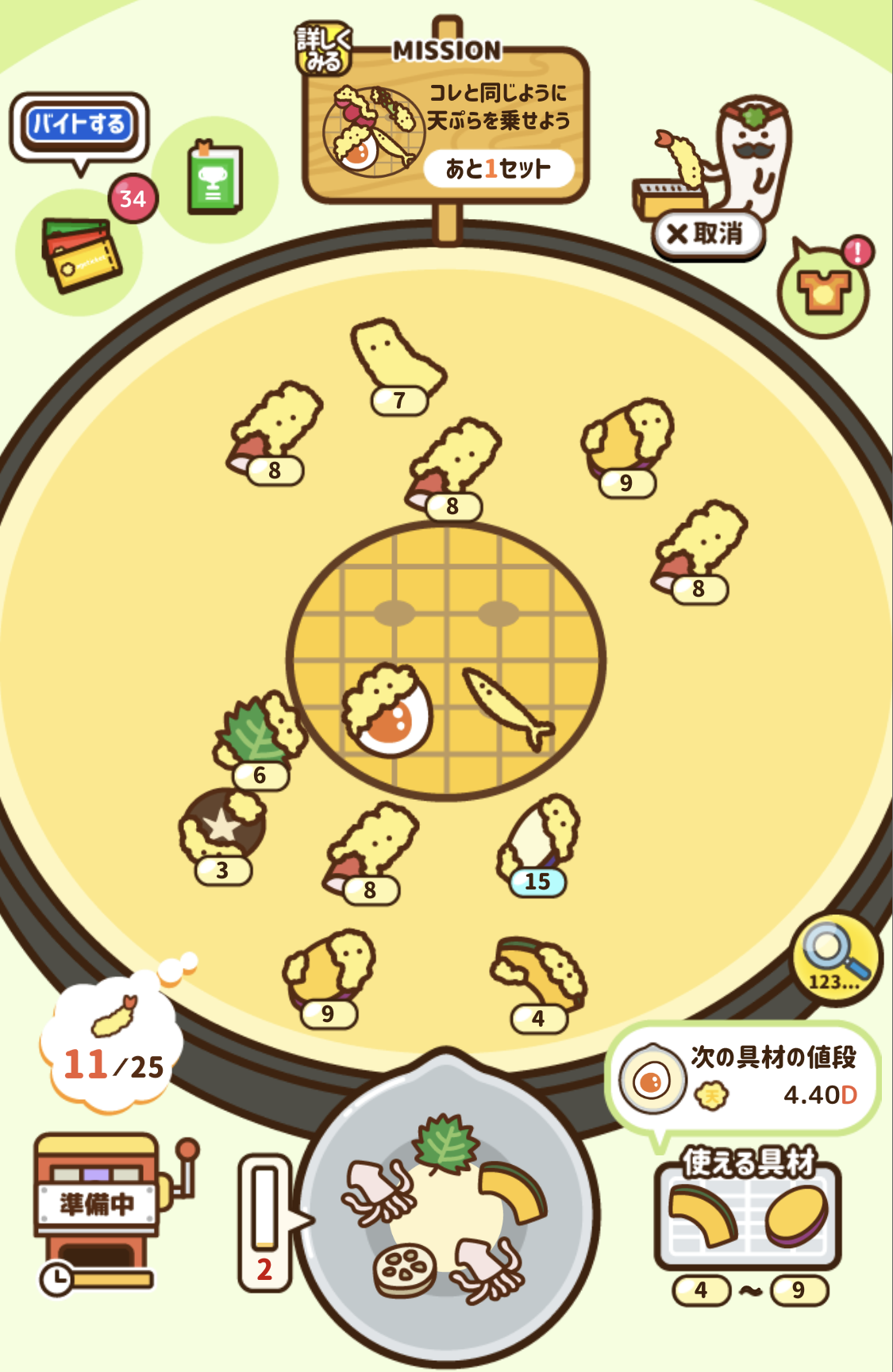
Task: Tap the egg tempura on the rack
Action: pyautogui.click(x=388, y=709)
